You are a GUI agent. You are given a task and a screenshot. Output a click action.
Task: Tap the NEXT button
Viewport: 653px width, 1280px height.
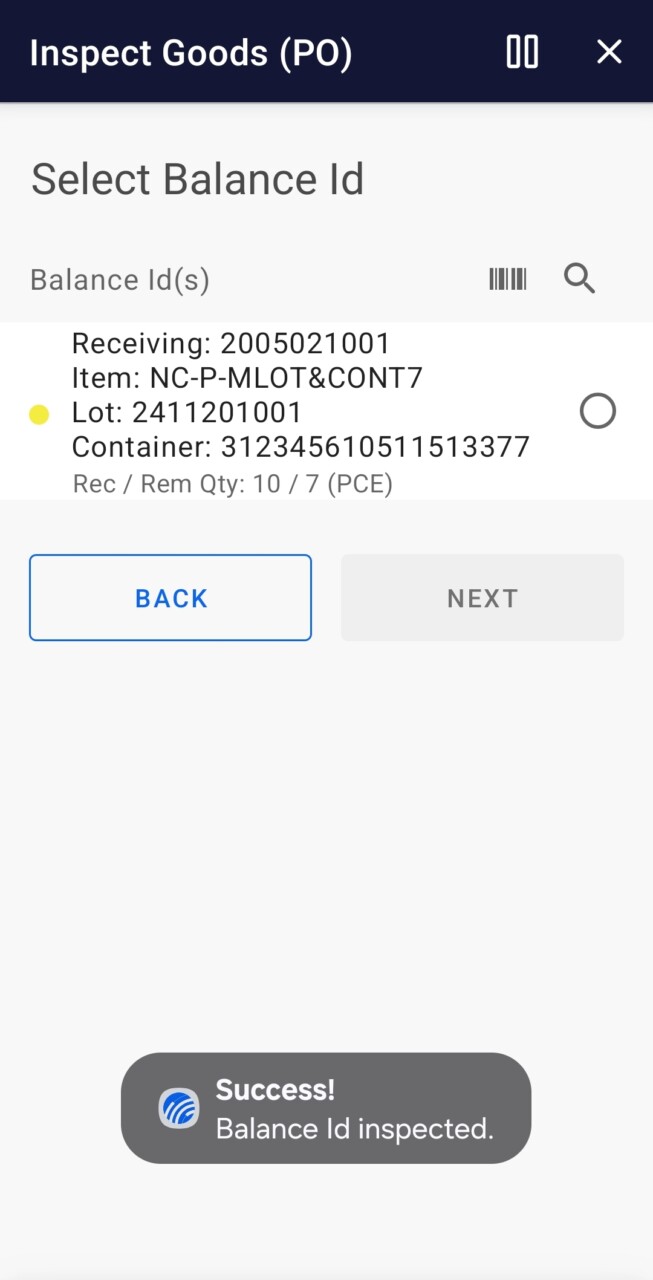point(482,598)
